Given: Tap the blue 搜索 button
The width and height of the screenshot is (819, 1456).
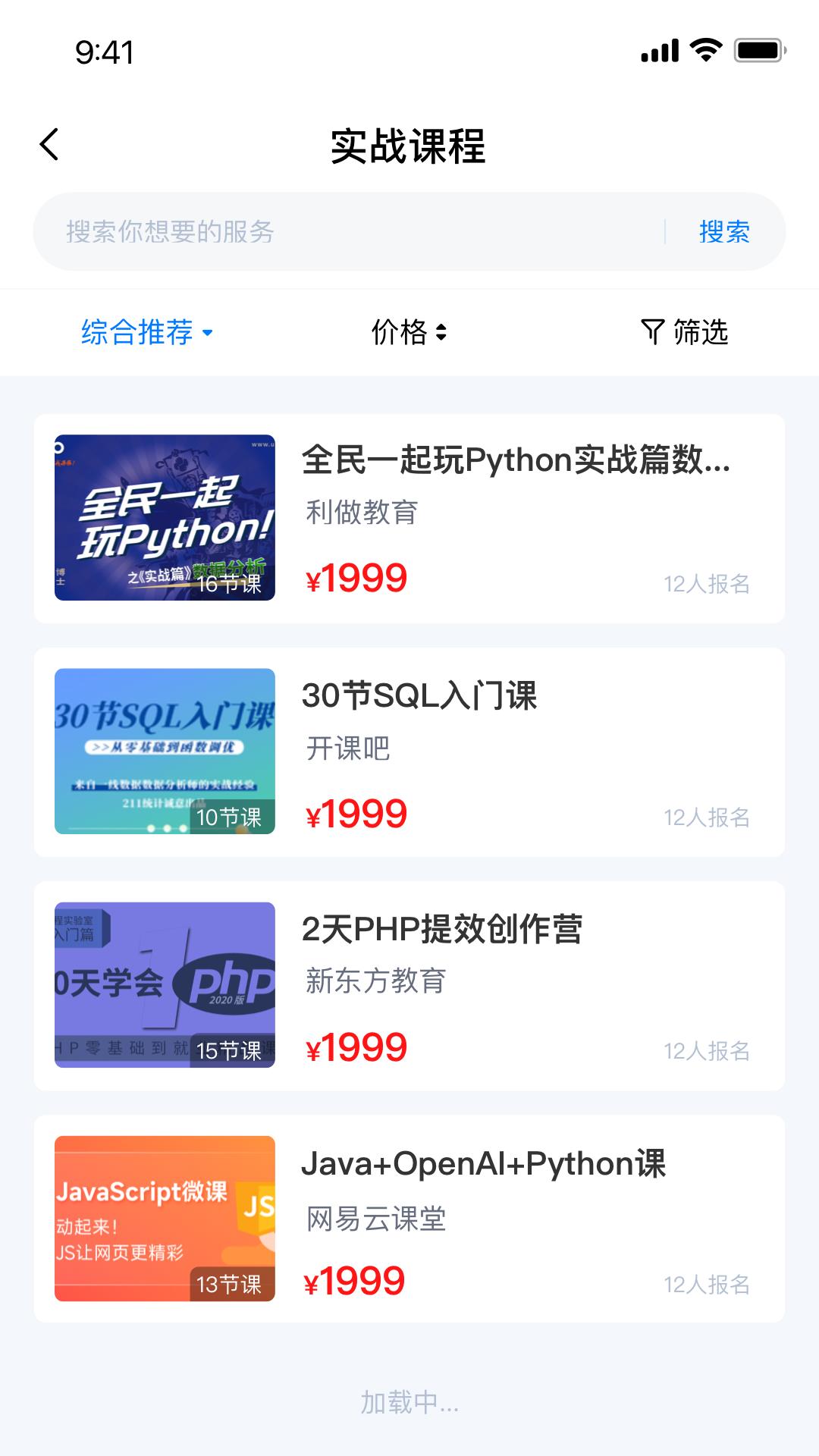Looking at the screenshot, I should pos(724,231).
